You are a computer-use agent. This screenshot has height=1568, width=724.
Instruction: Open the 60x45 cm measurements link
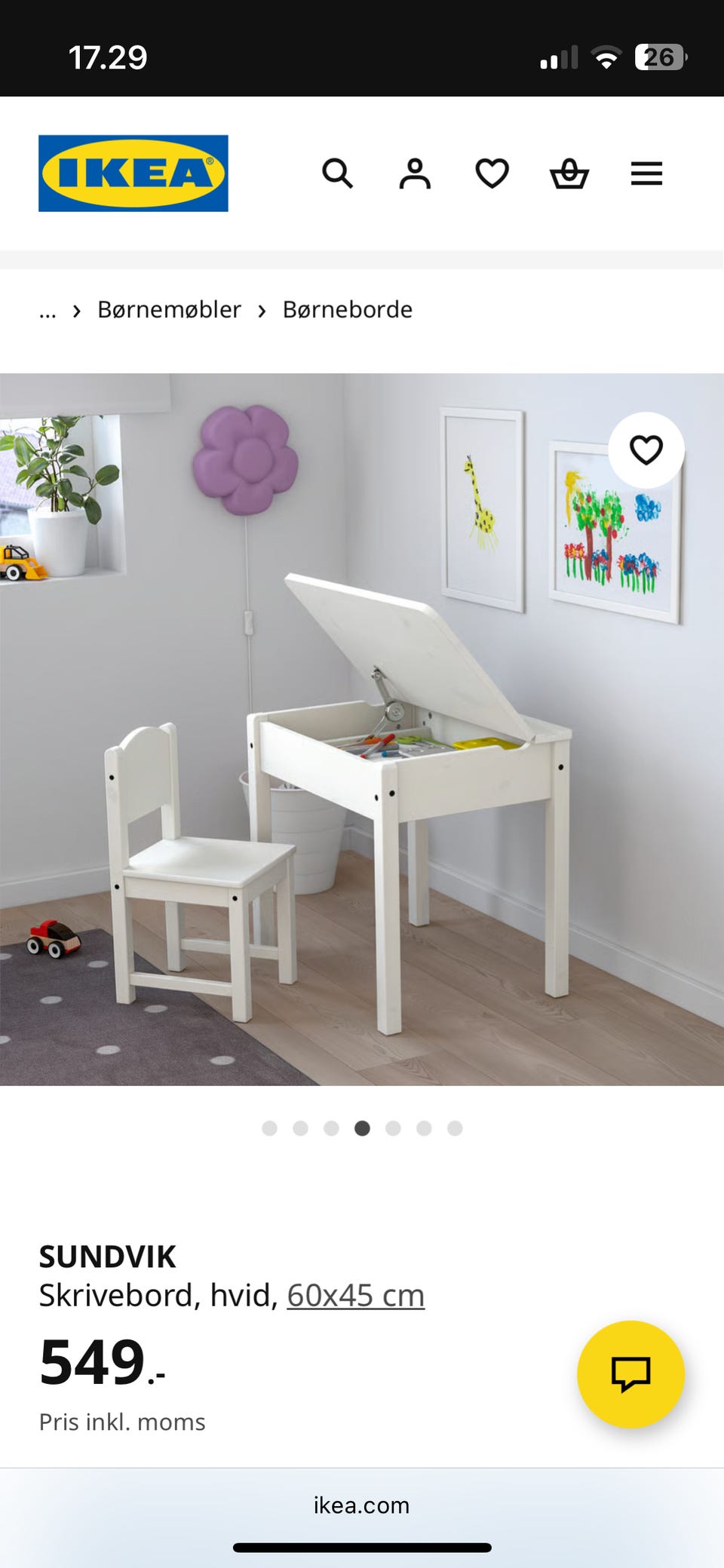point(356,1293)
